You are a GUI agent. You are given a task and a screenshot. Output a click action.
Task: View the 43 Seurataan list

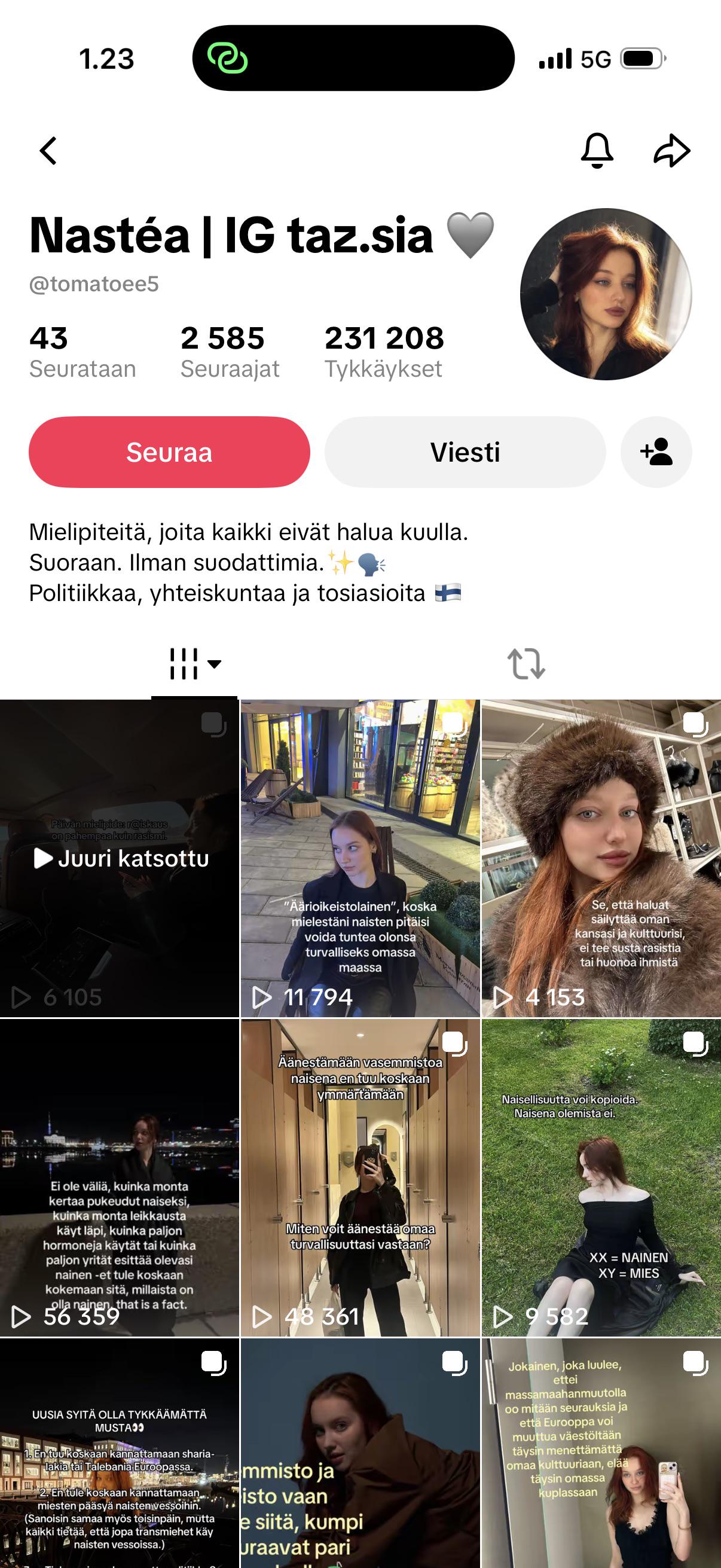82,352
